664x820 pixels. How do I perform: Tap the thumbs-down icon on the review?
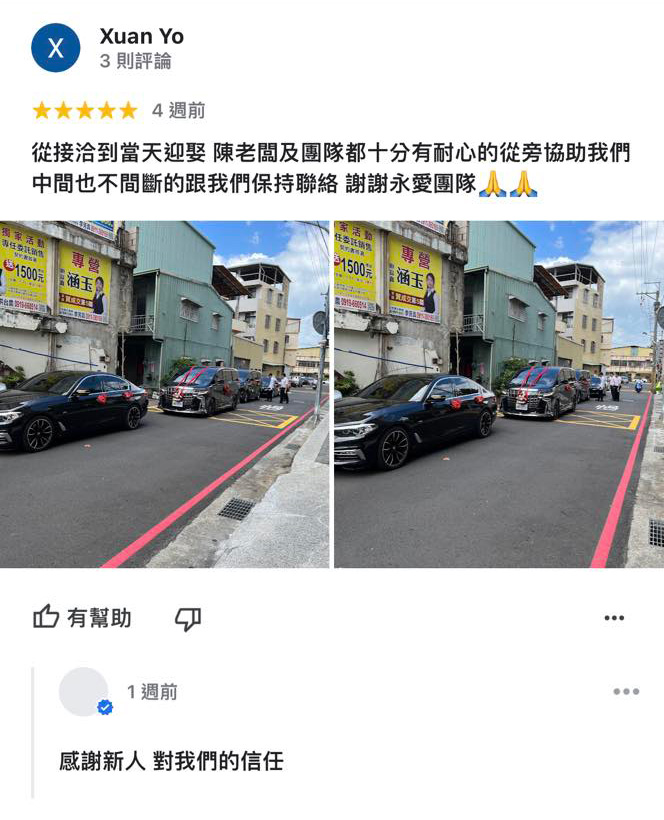click(x=188, y=618)
